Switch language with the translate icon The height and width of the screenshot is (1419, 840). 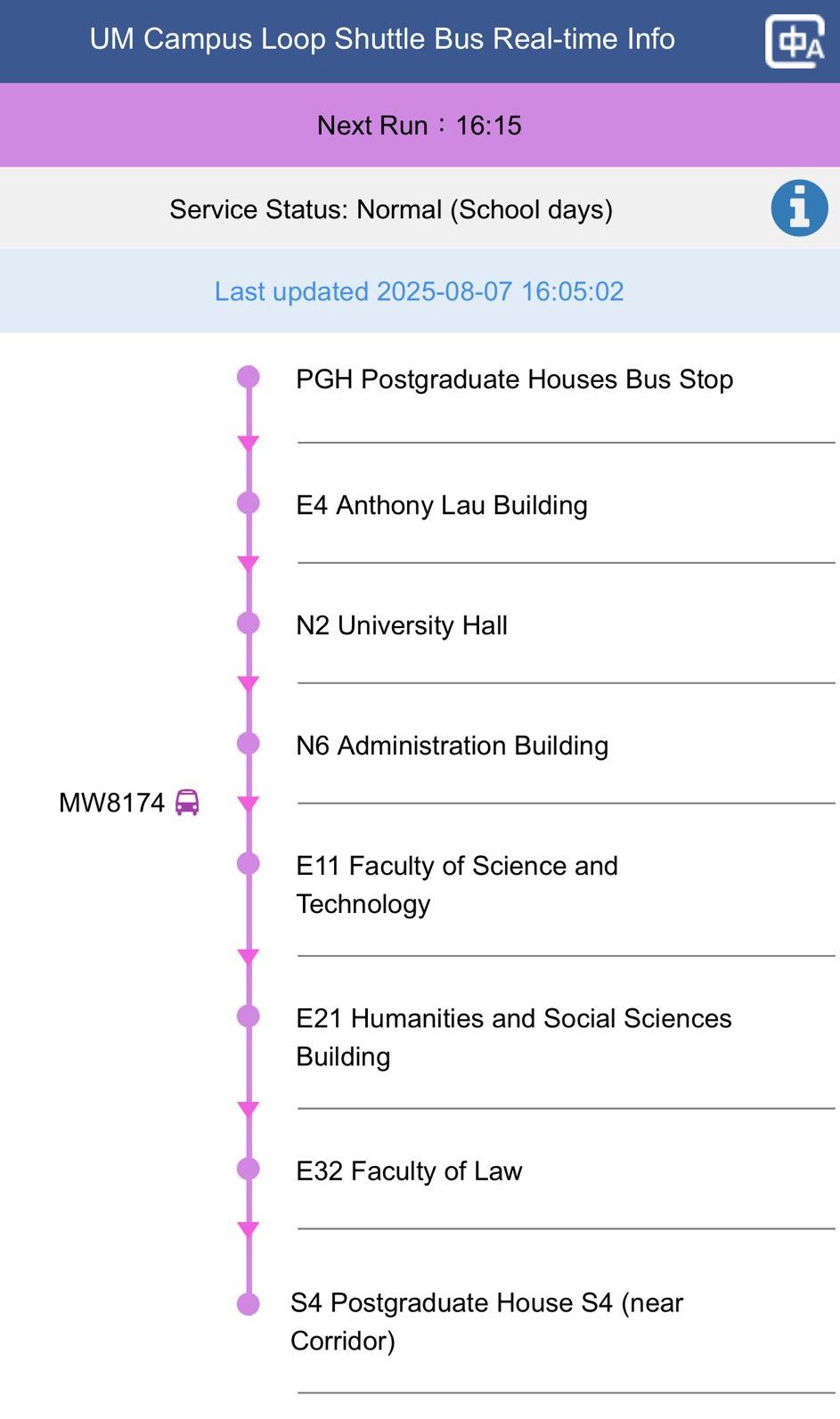pos(795,41)
